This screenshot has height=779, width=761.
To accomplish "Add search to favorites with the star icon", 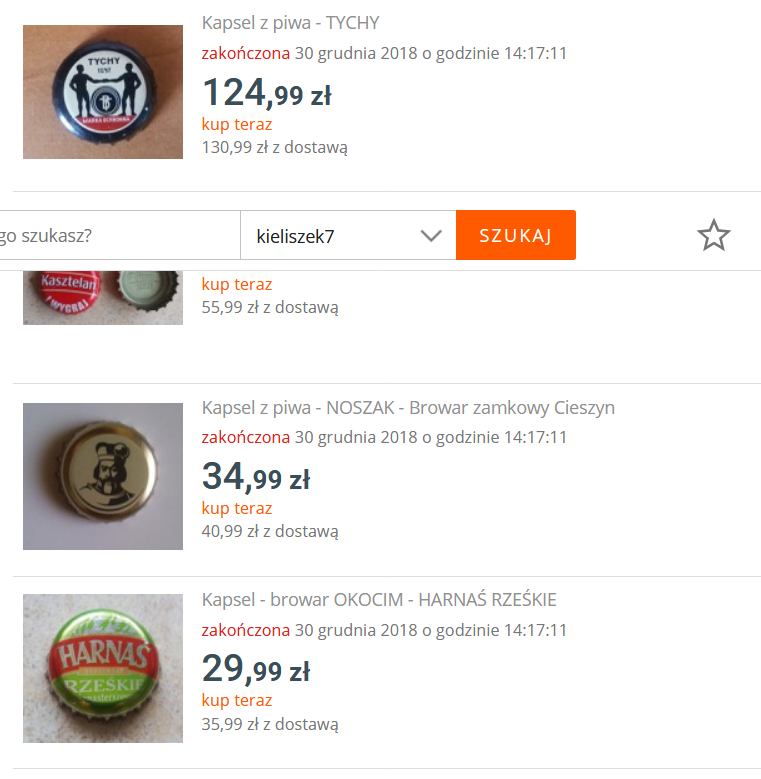I will click(713, 236).
